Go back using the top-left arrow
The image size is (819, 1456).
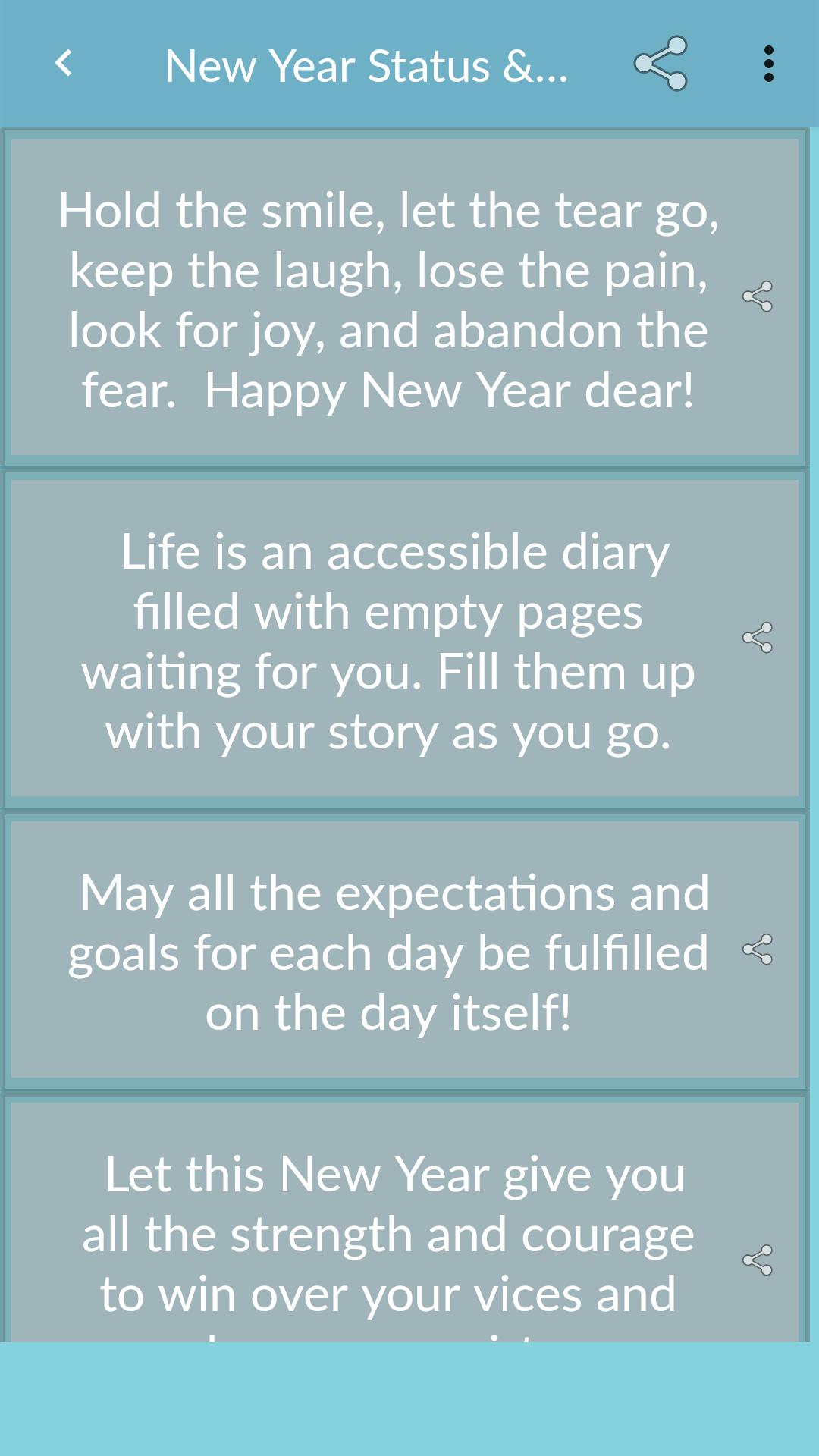pos(64,64)
